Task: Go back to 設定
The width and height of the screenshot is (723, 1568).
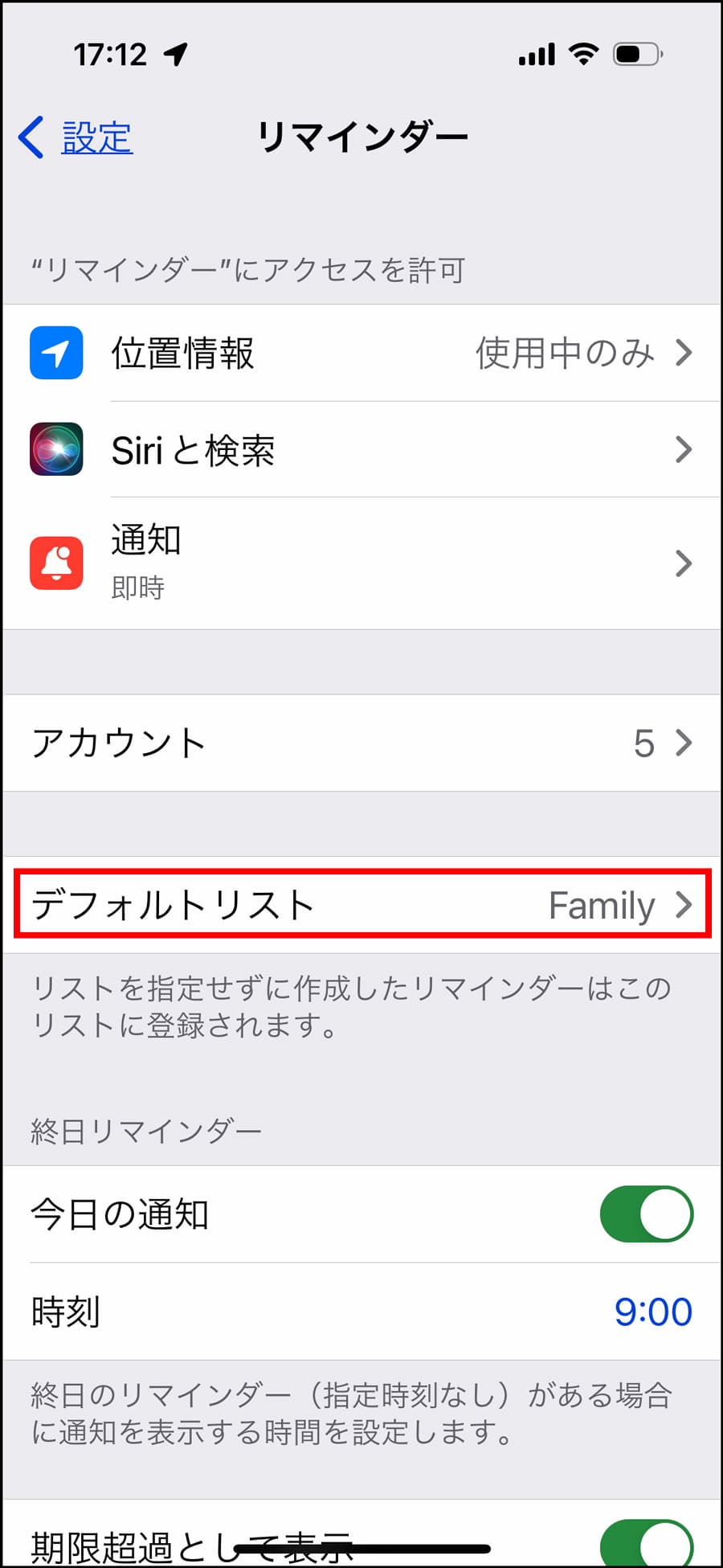Action: (x=76, y=137)
